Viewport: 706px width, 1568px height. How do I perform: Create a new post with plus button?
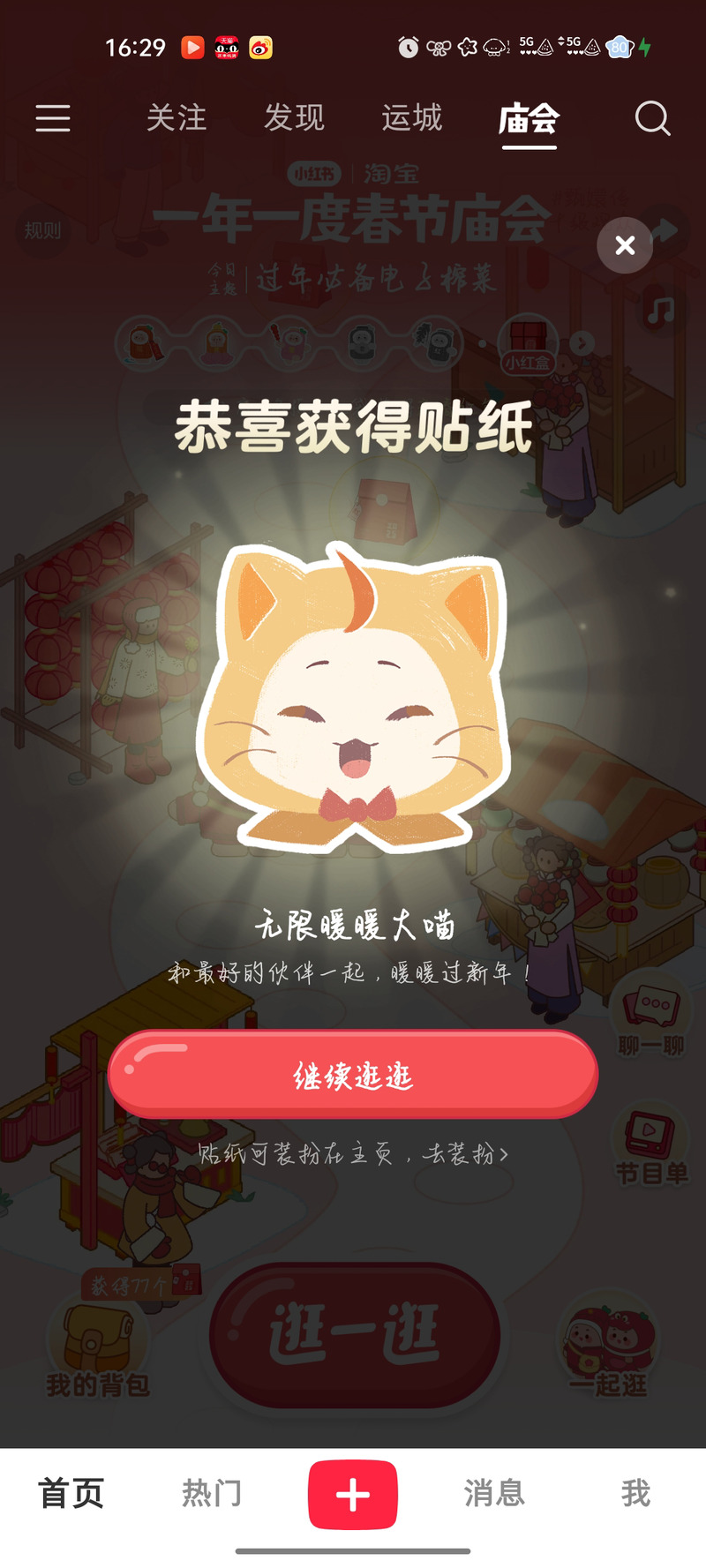tap(353, 1494)
